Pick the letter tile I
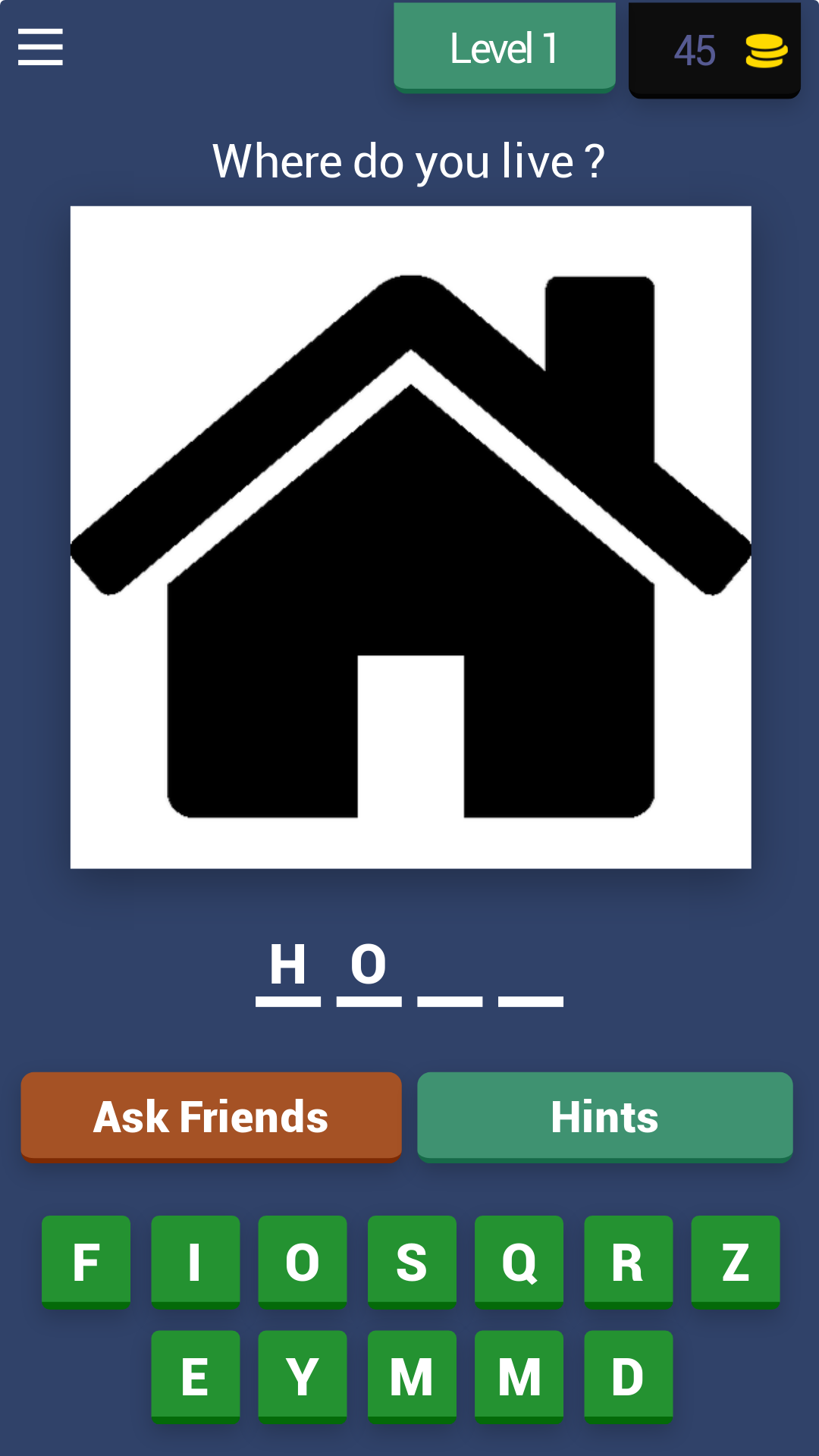Viewport: 819px width, 1456px height. [195, 1262]
